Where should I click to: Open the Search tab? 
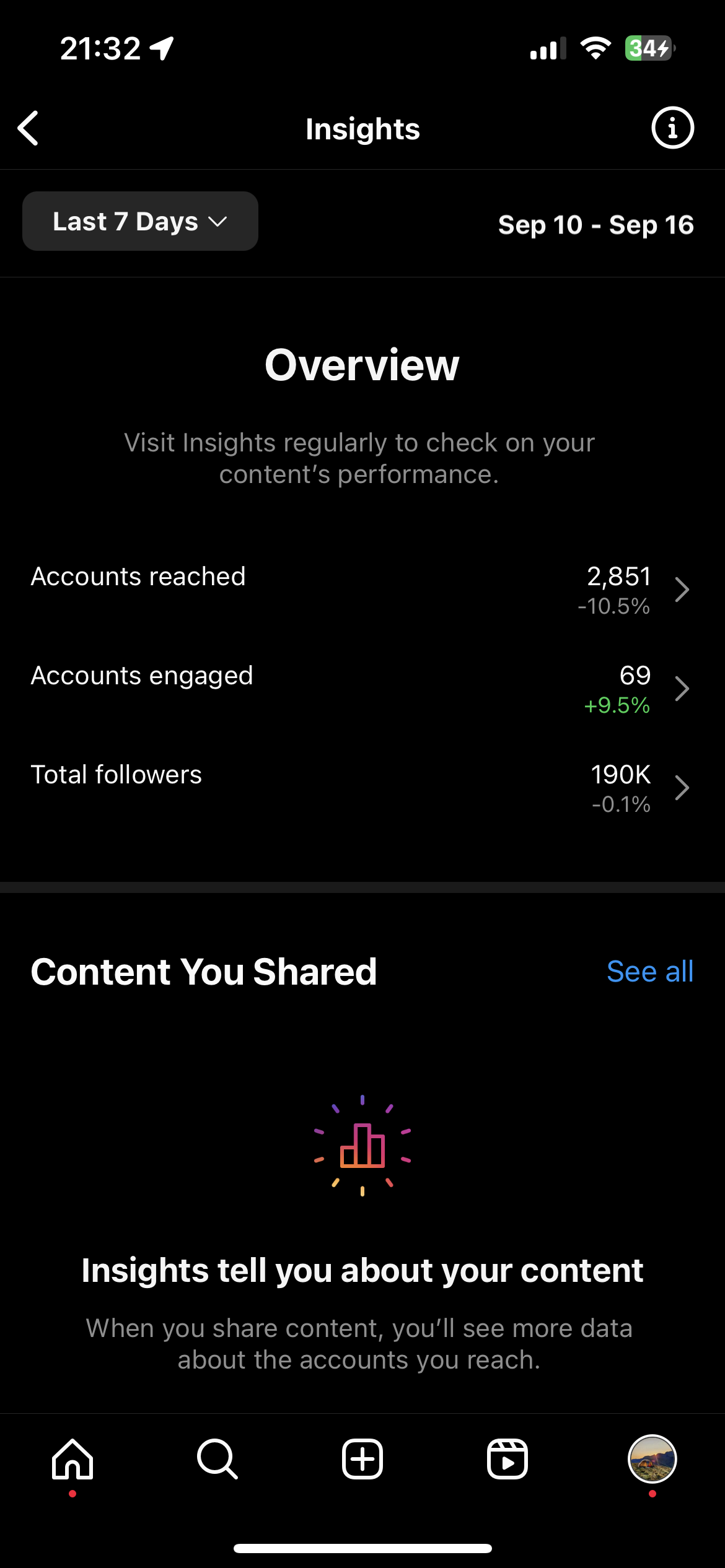[217, 1459]
